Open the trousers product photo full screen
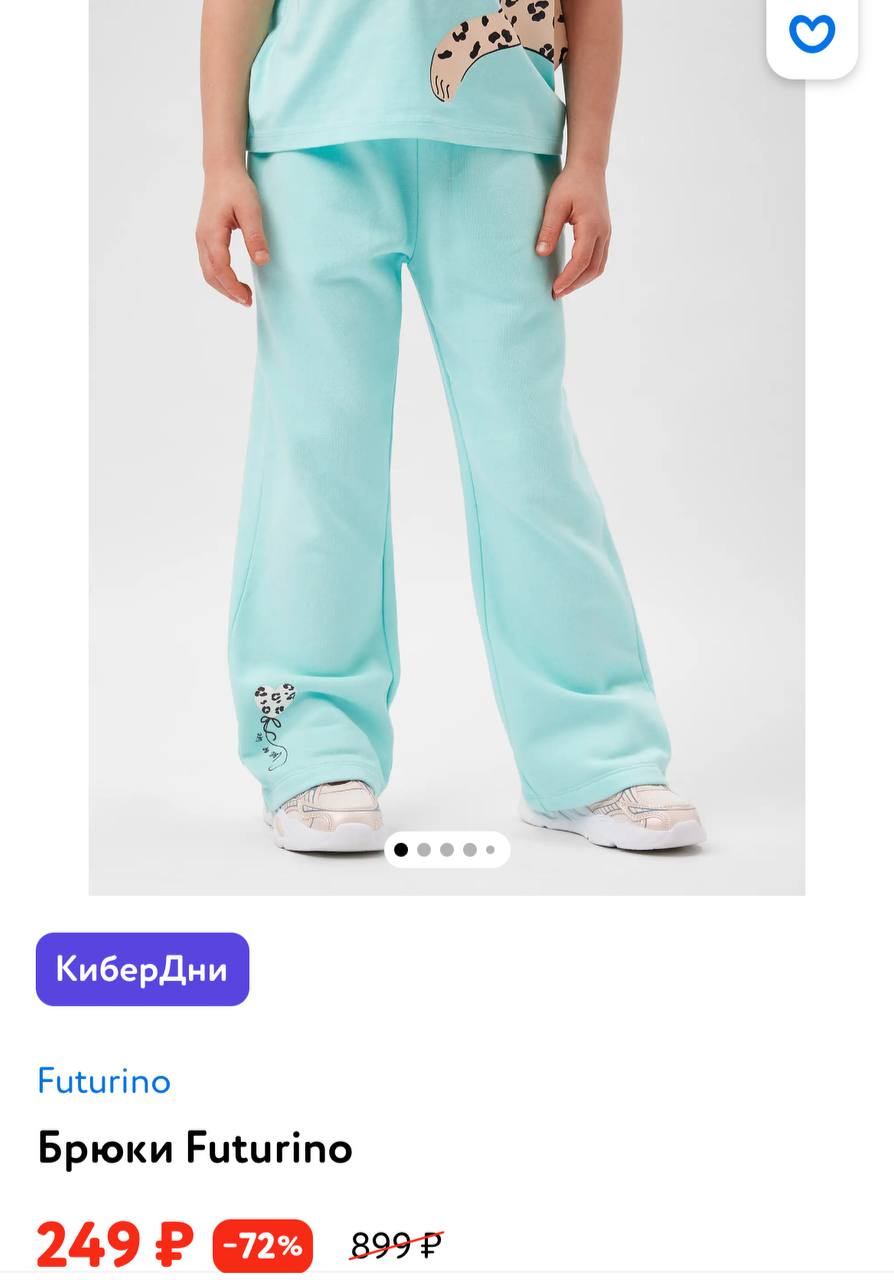Viewport: 894px width, 1280px height. point(446,450)
